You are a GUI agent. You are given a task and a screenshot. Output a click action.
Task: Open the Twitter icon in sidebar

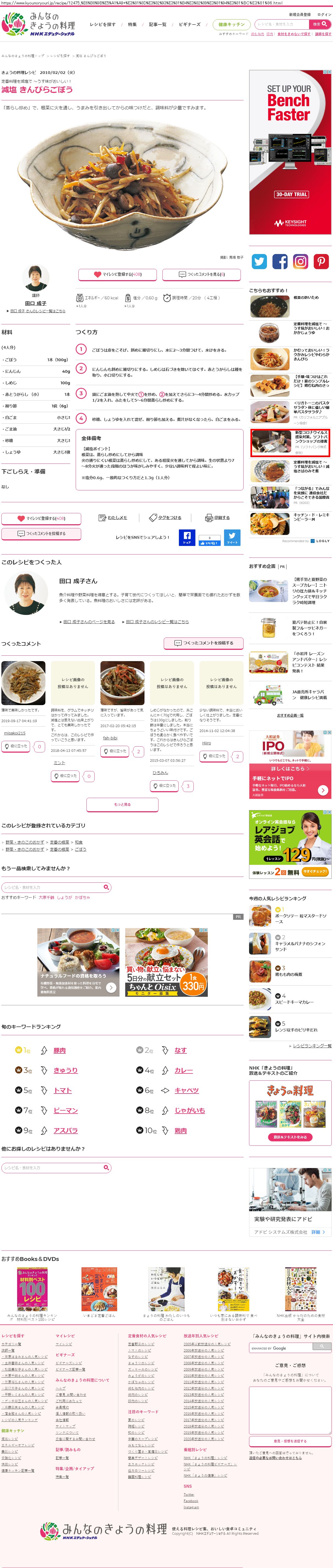coord(259,262)
